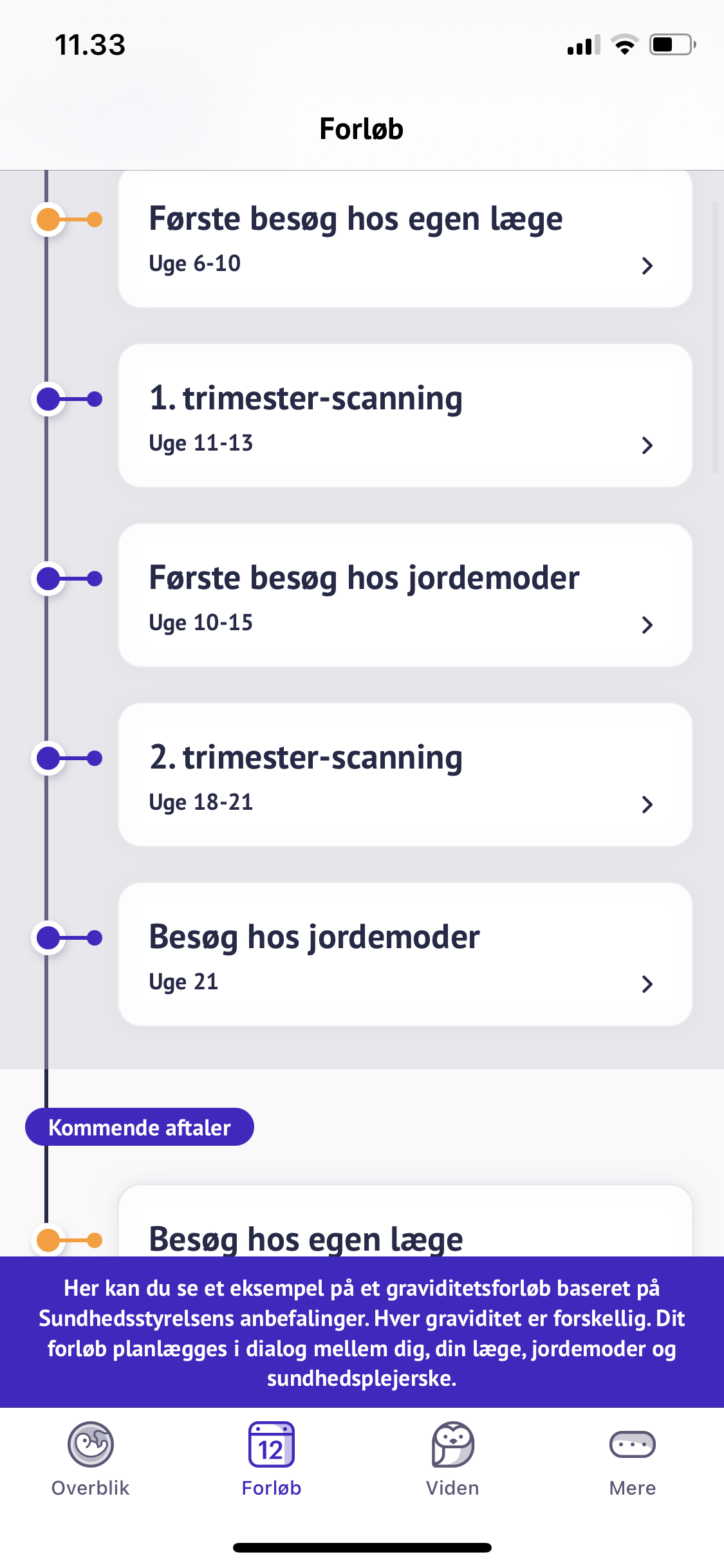Switch to the Overblik tab
This screenshot has width=724, height=1568.
(91, 1459)
